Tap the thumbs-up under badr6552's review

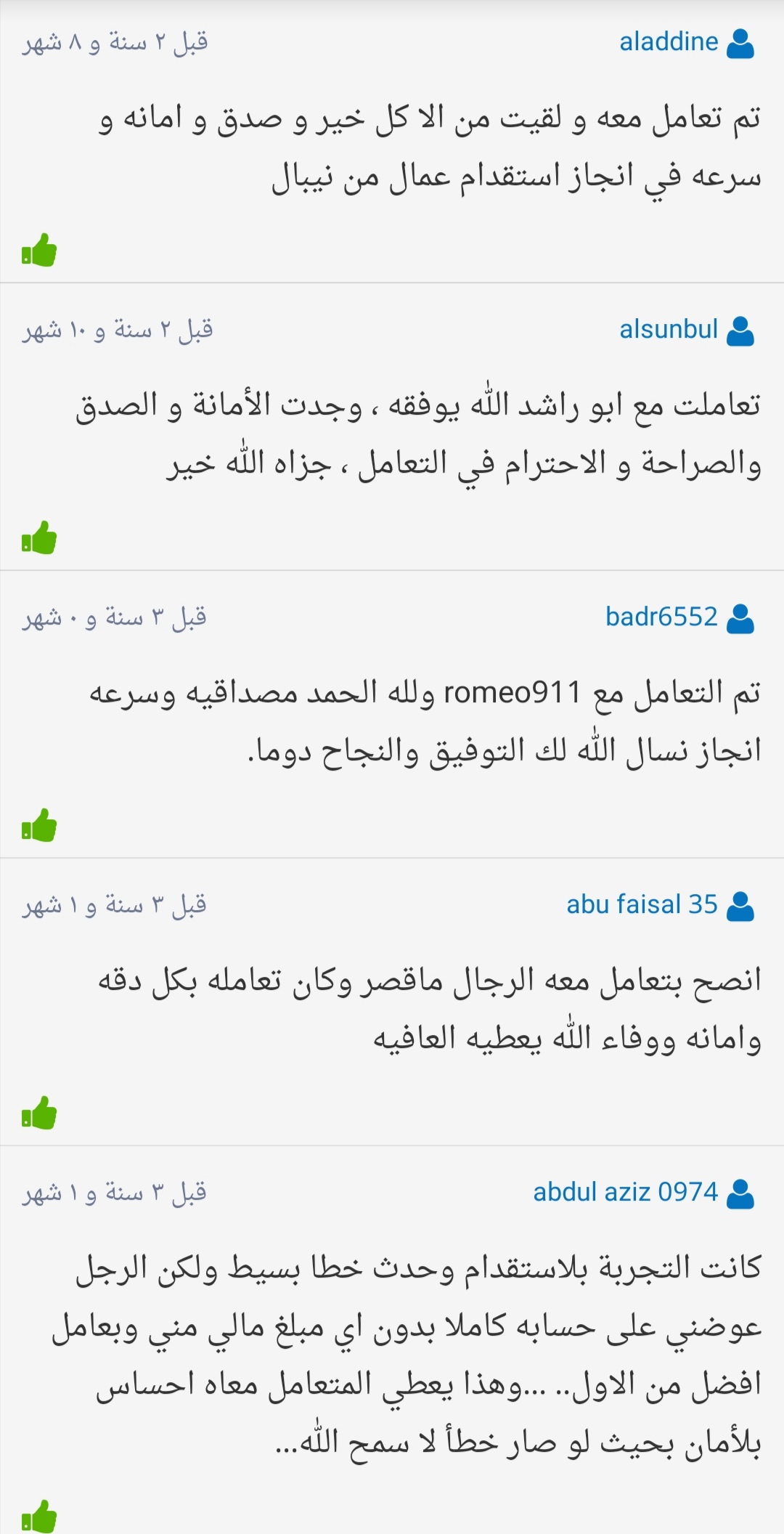[39, 825]
